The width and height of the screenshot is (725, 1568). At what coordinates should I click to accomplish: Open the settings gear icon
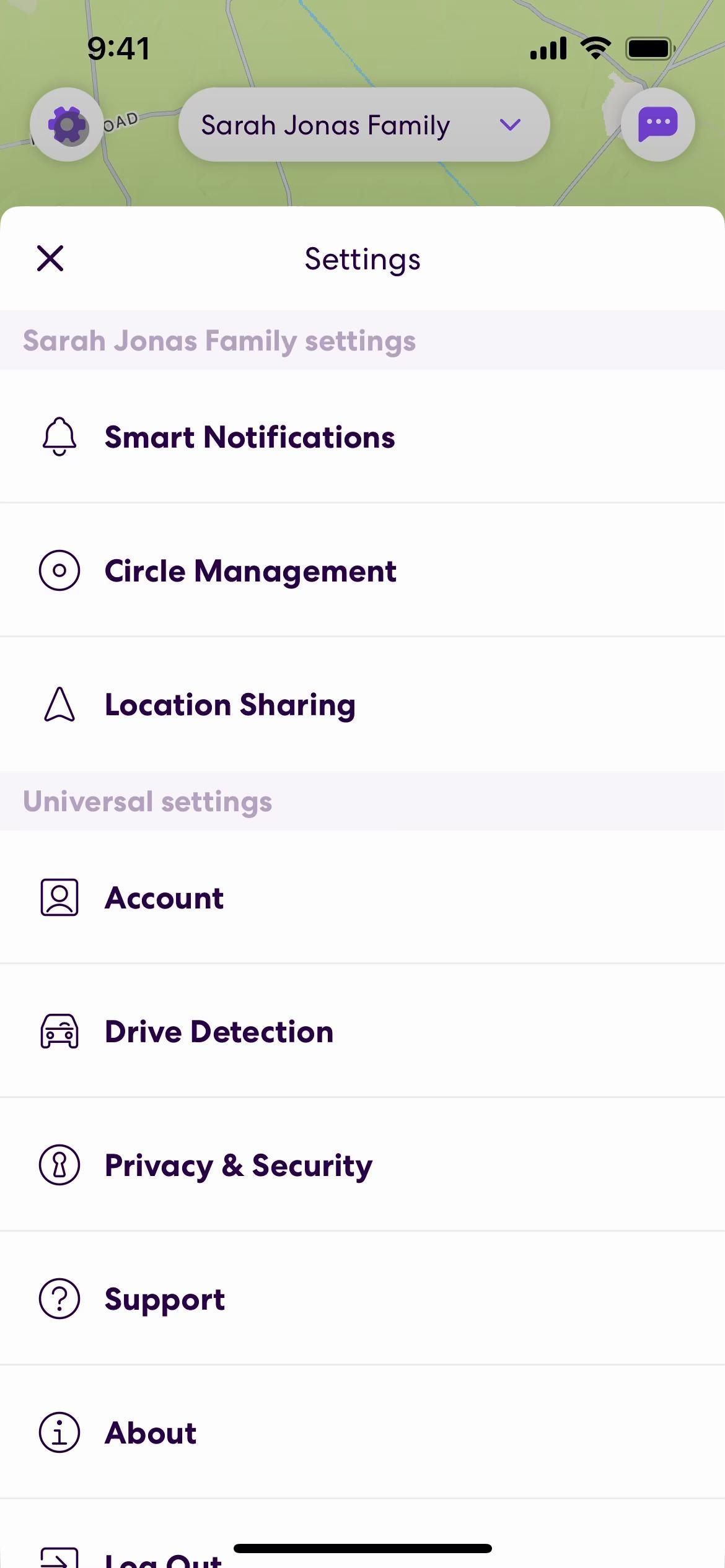click(x=67, y=125)
